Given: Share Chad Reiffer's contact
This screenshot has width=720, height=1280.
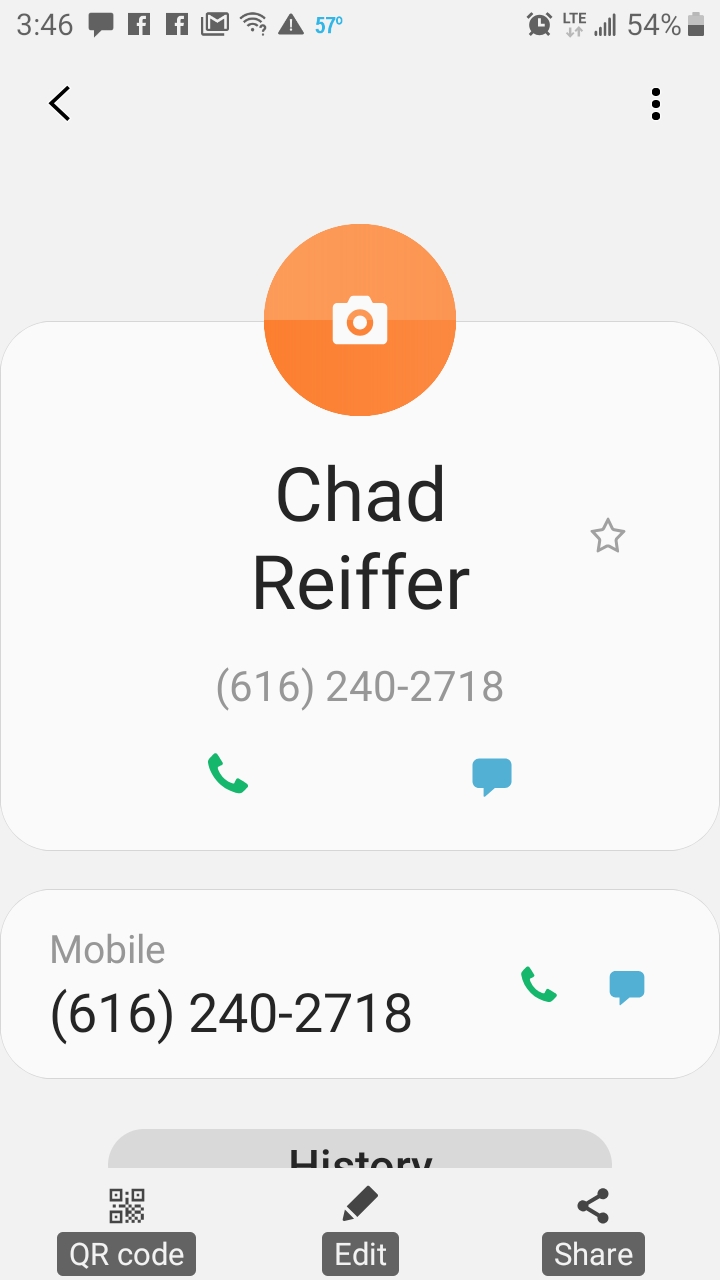Looking at the screenshot, I should (x=593, y=1230).
